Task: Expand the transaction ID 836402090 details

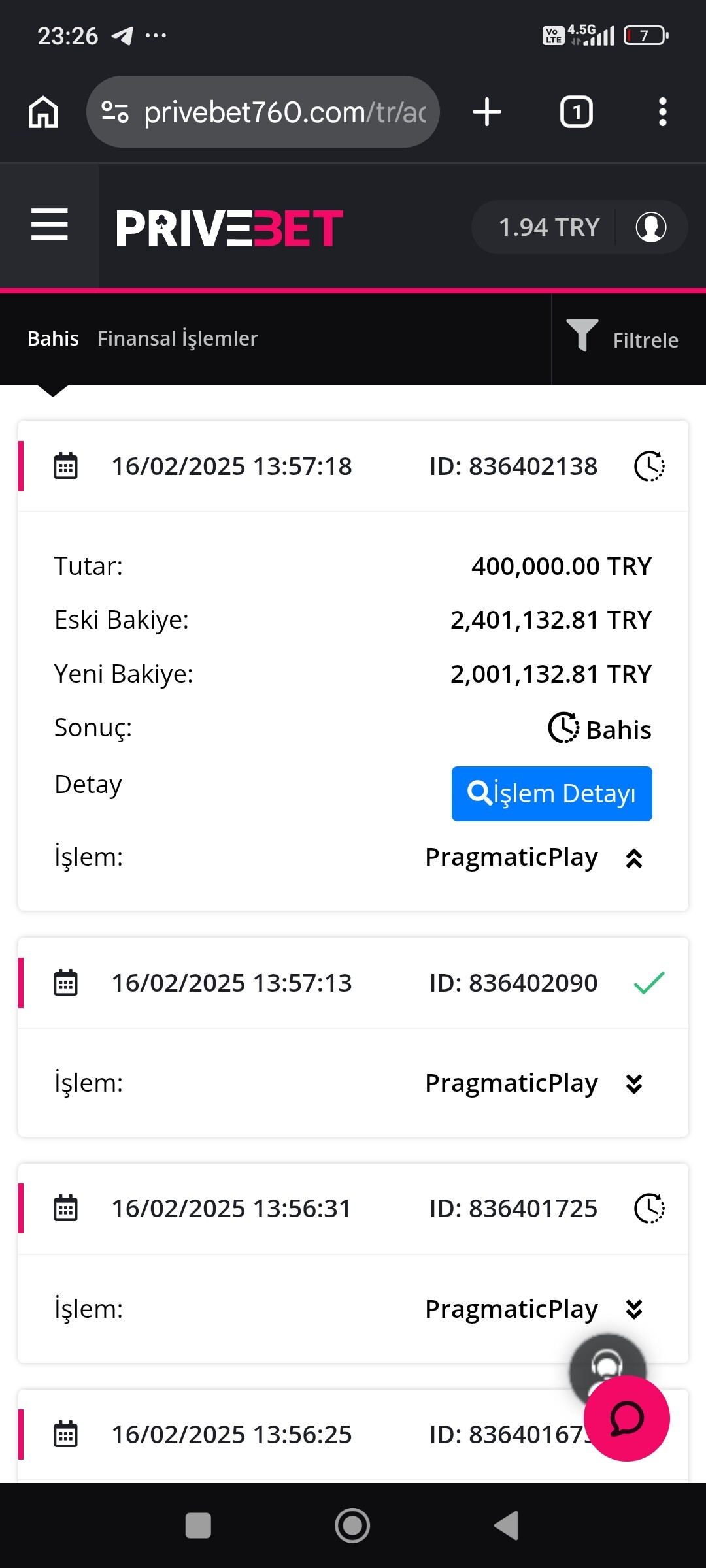Action: (x=633, y=1084)
